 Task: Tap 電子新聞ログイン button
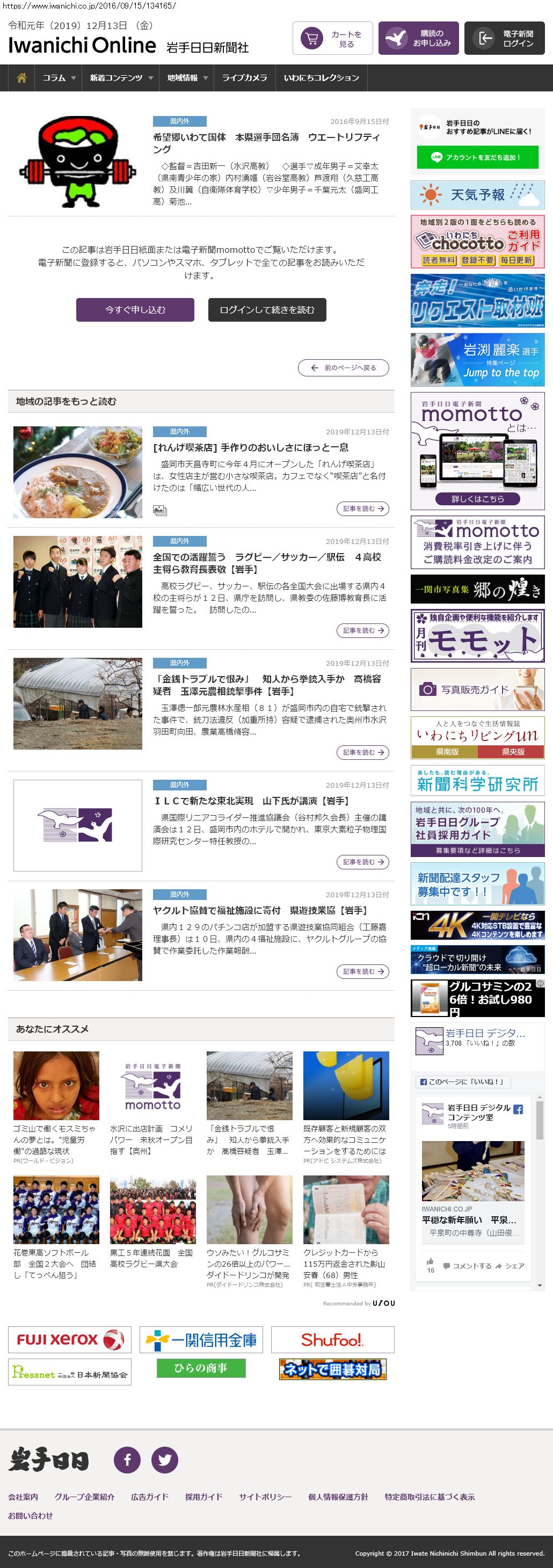pyautogui.click(x=504, y=38)
